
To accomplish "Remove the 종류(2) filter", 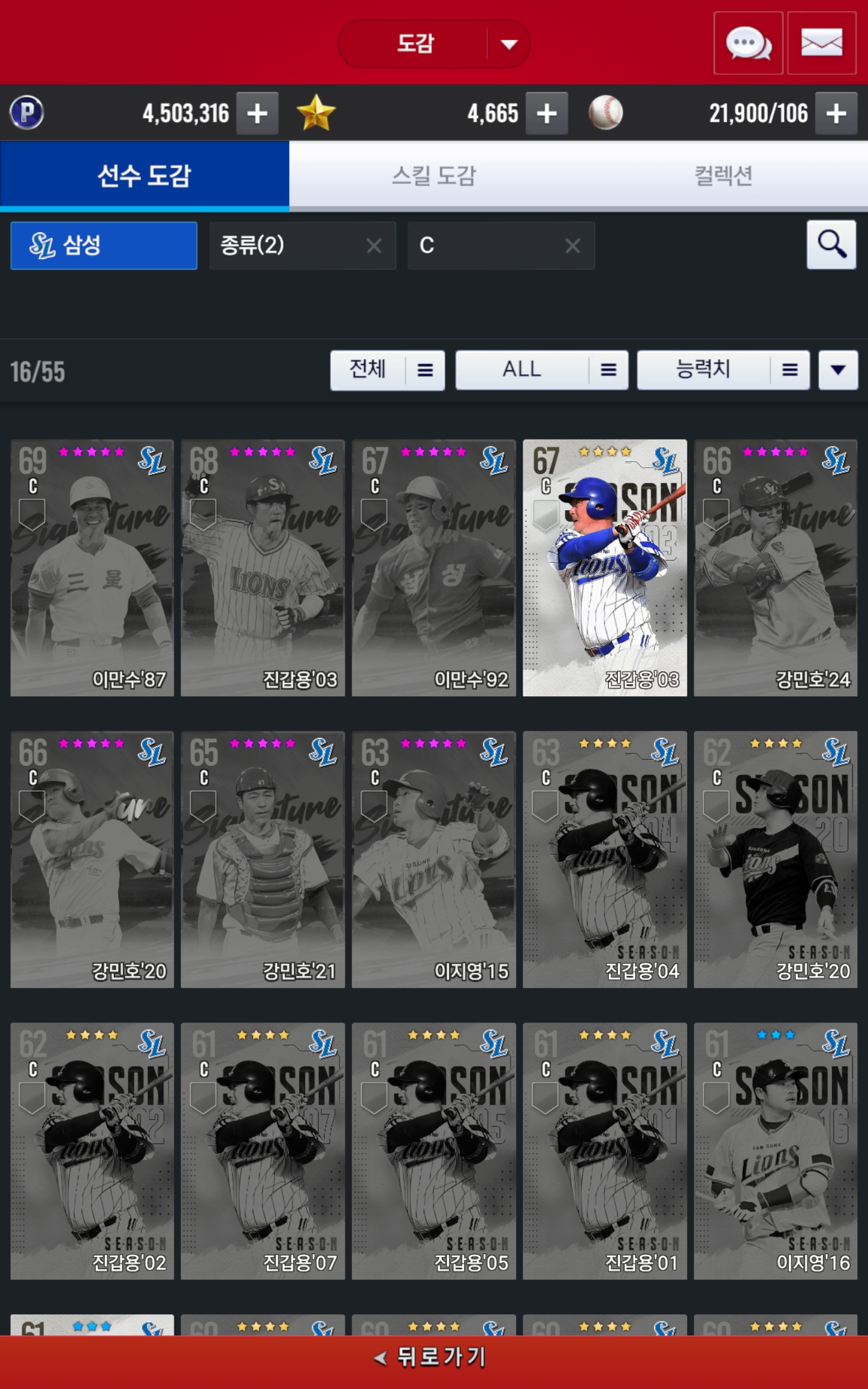I will tap(374, 245).
